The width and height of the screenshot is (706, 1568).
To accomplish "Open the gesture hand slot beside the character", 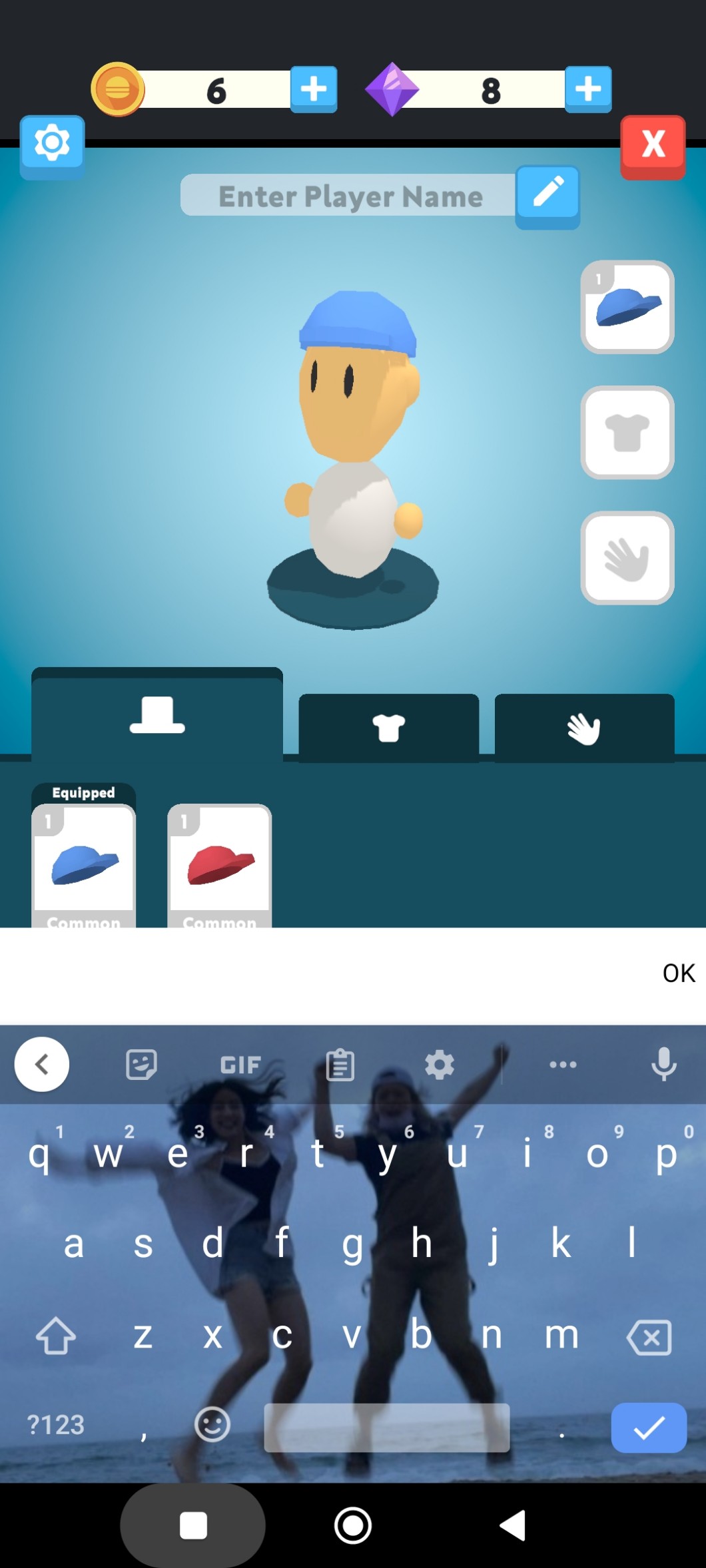I will point(627,558).
